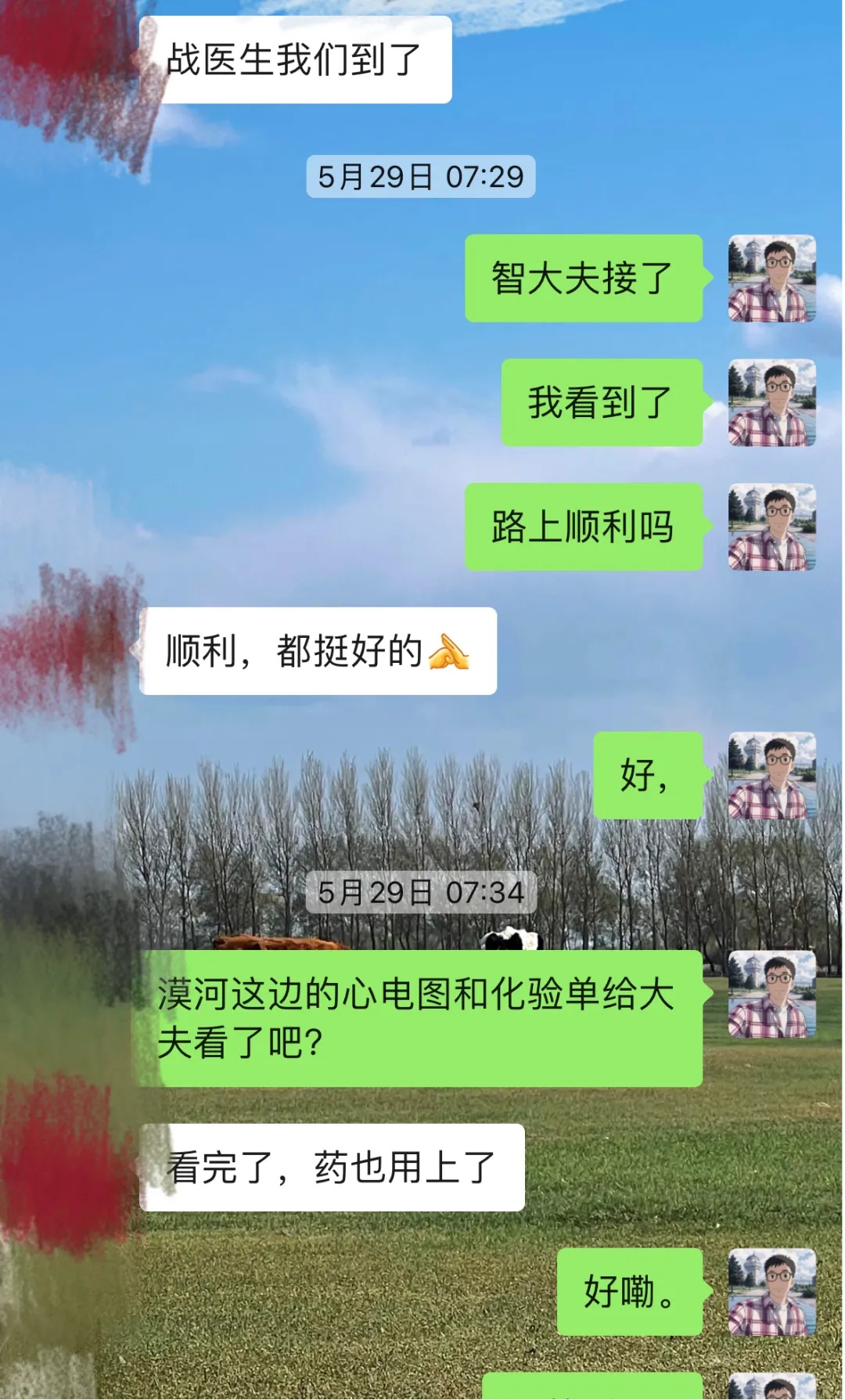Tap the avatar next to "我看到了"
The image size is (845, 1400).
[x=771, y=403]
